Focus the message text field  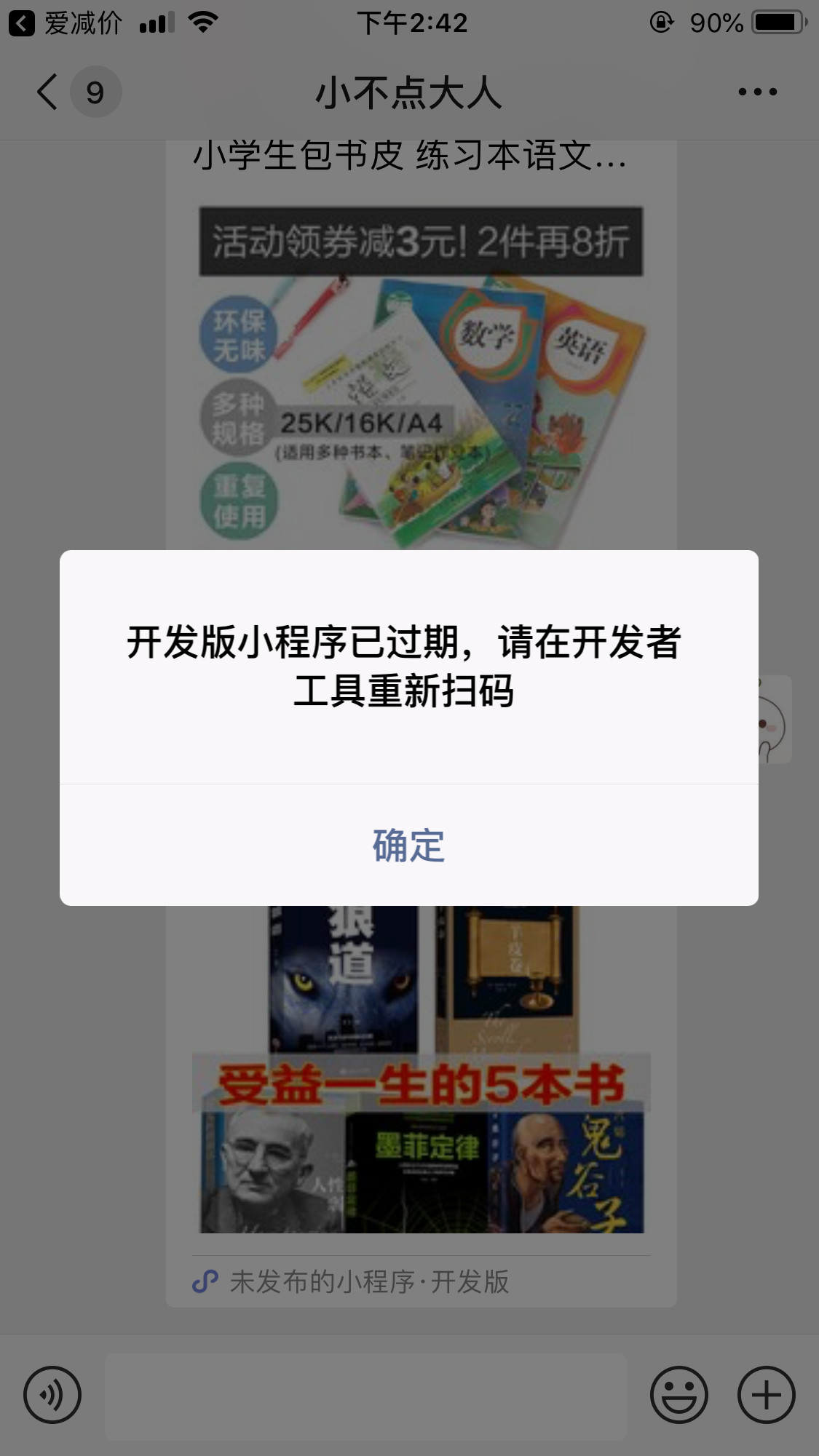point(365,1396)
